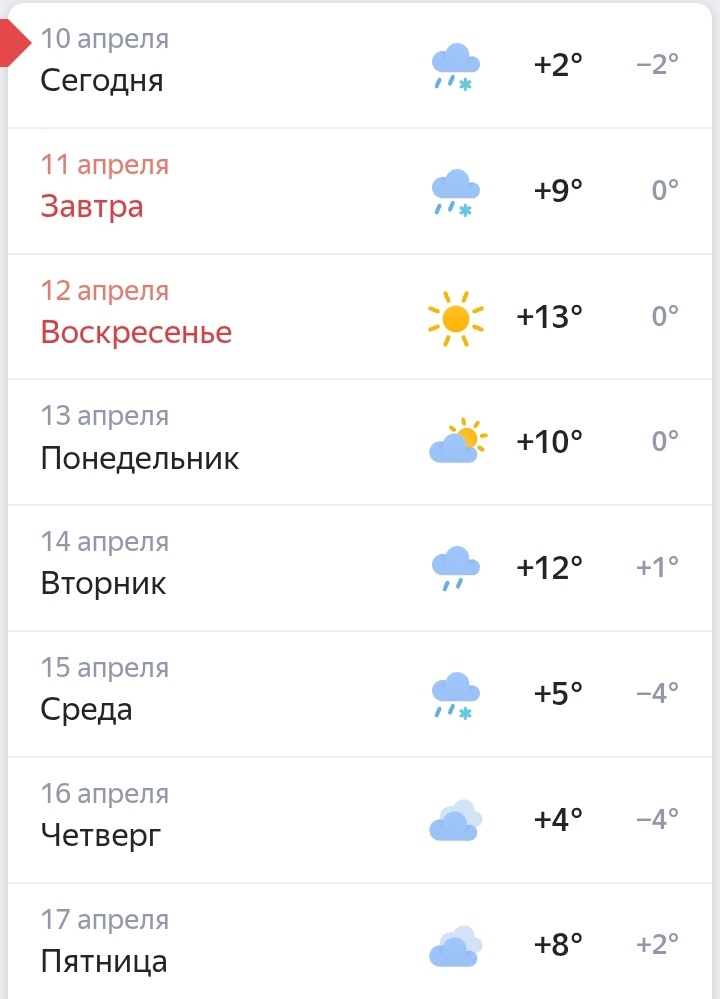The width and height of the screenshot is (720, 999).
Task: Click the sun icon for Воскресенье
Action: tap(456, 316)
